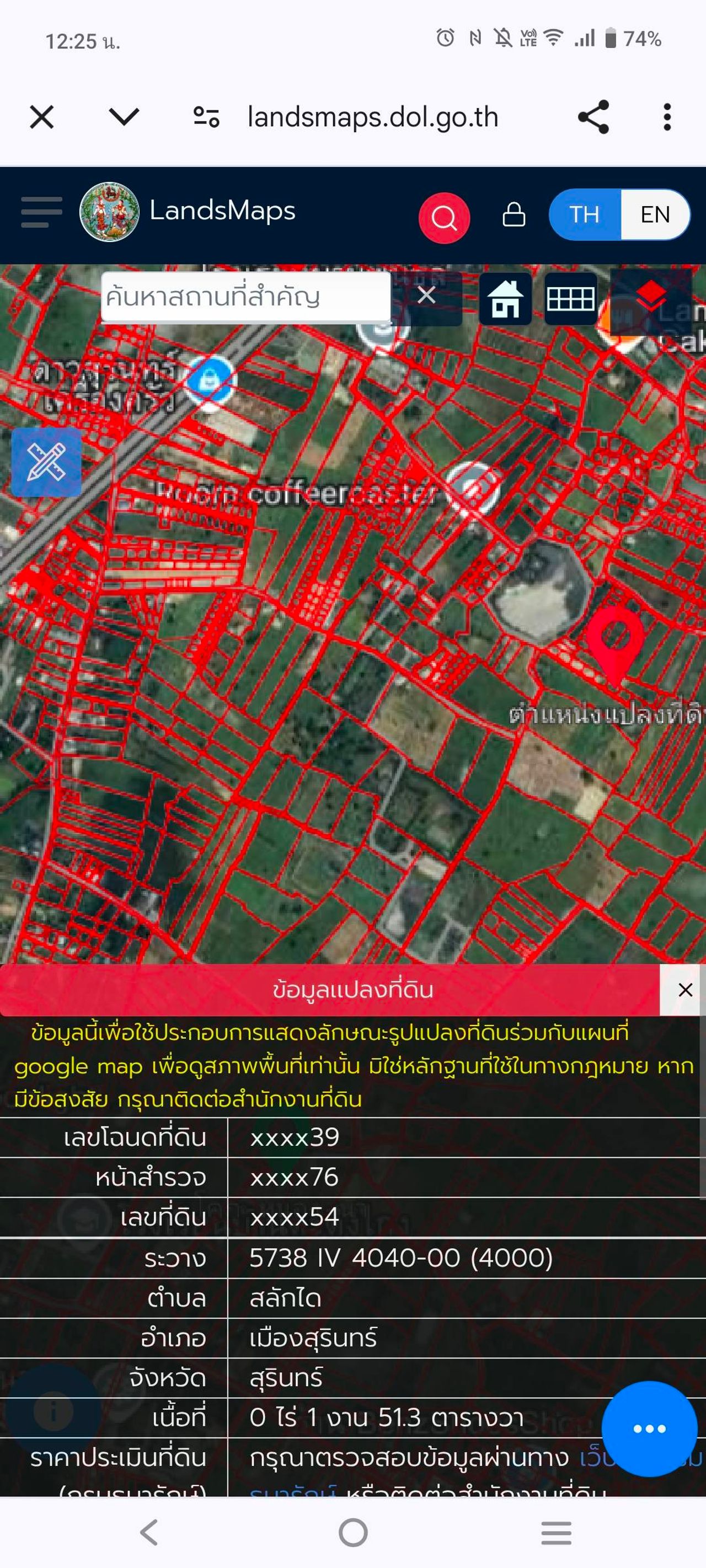This screenshot has height=1568, width=706.
Task: Open the measurement ruler tool
Action: (46, 462)
